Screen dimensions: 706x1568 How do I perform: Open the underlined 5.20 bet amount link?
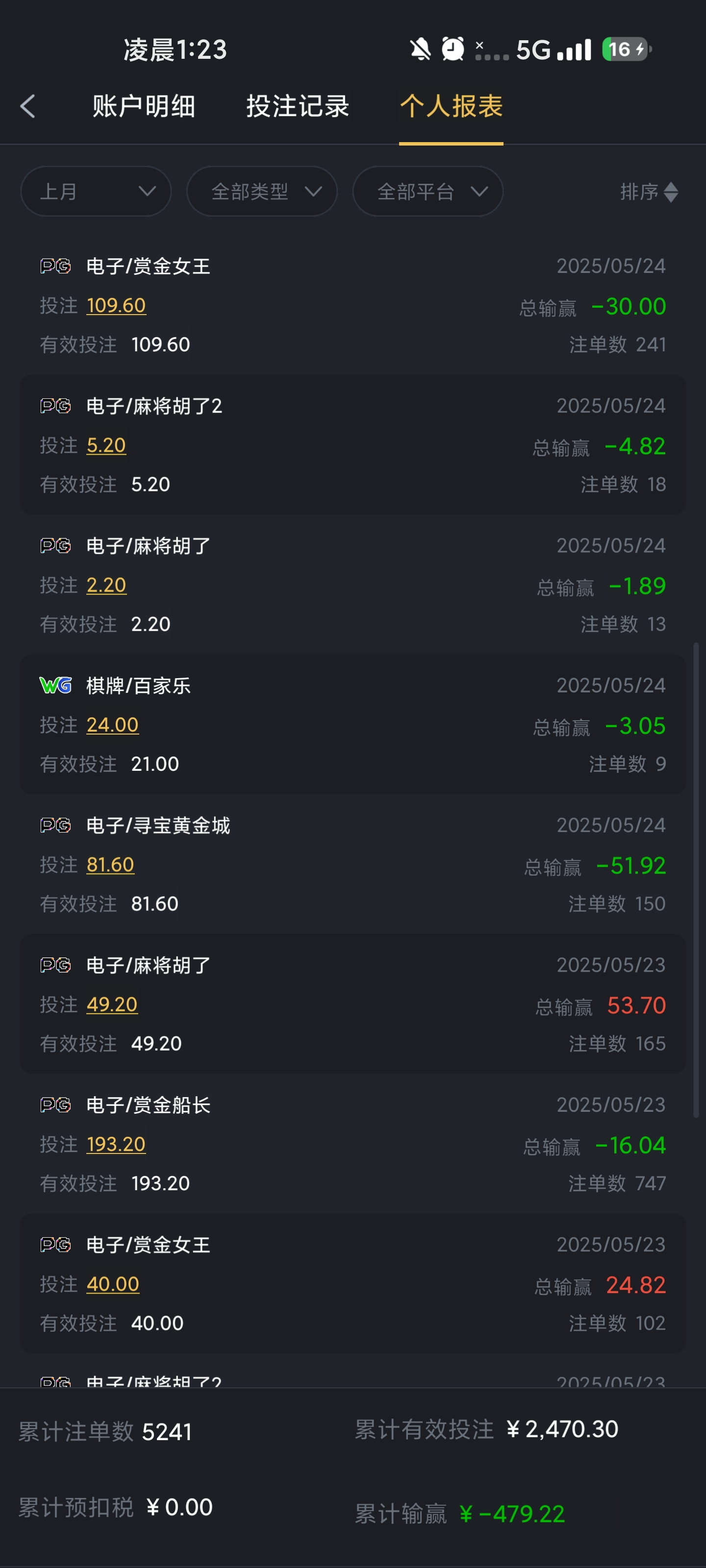click(x=106, y=445)
